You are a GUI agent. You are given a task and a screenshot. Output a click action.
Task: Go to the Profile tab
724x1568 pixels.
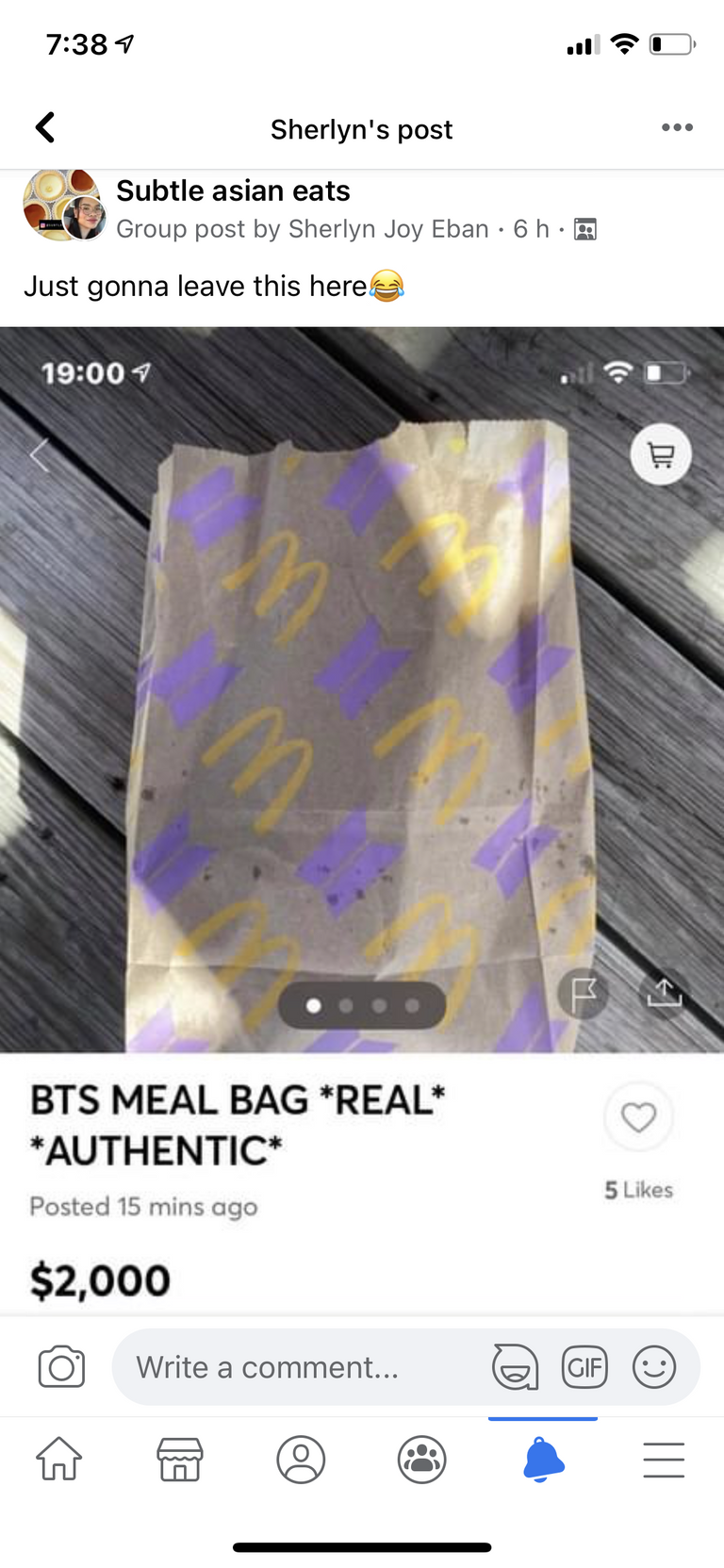[x=301, y=1460]
